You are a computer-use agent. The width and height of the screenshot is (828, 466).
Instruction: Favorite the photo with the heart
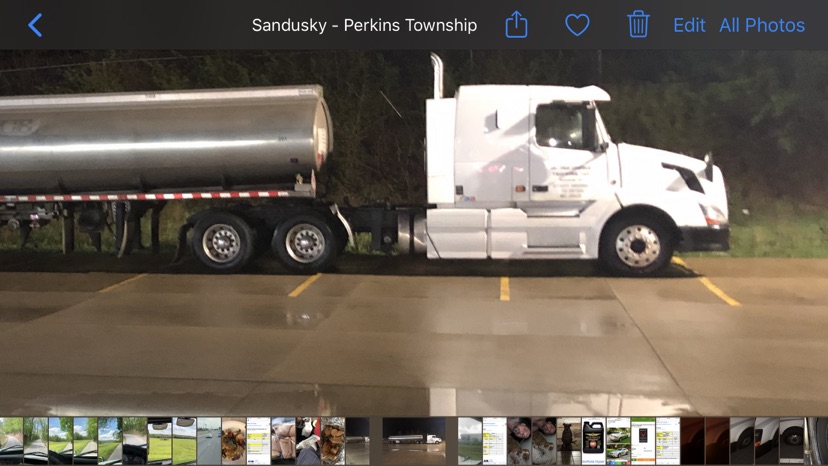click(x=577, y=25)
